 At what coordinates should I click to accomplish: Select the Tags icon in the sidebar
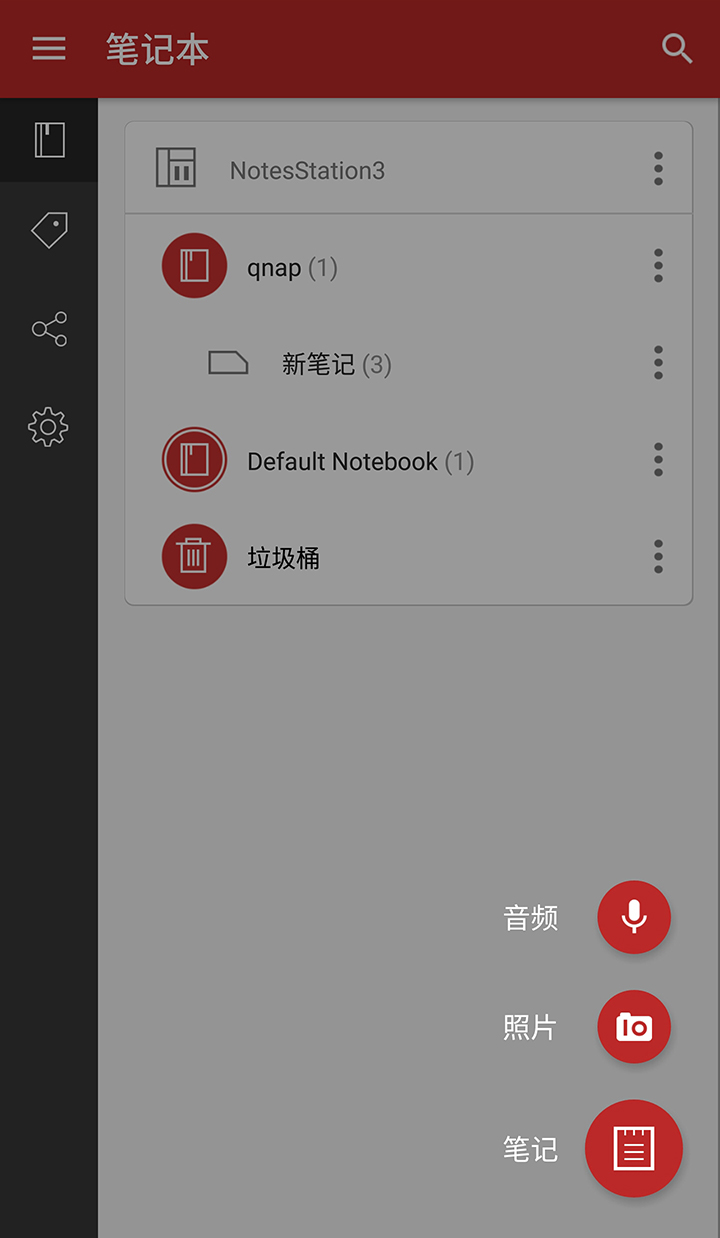(48, 229)
